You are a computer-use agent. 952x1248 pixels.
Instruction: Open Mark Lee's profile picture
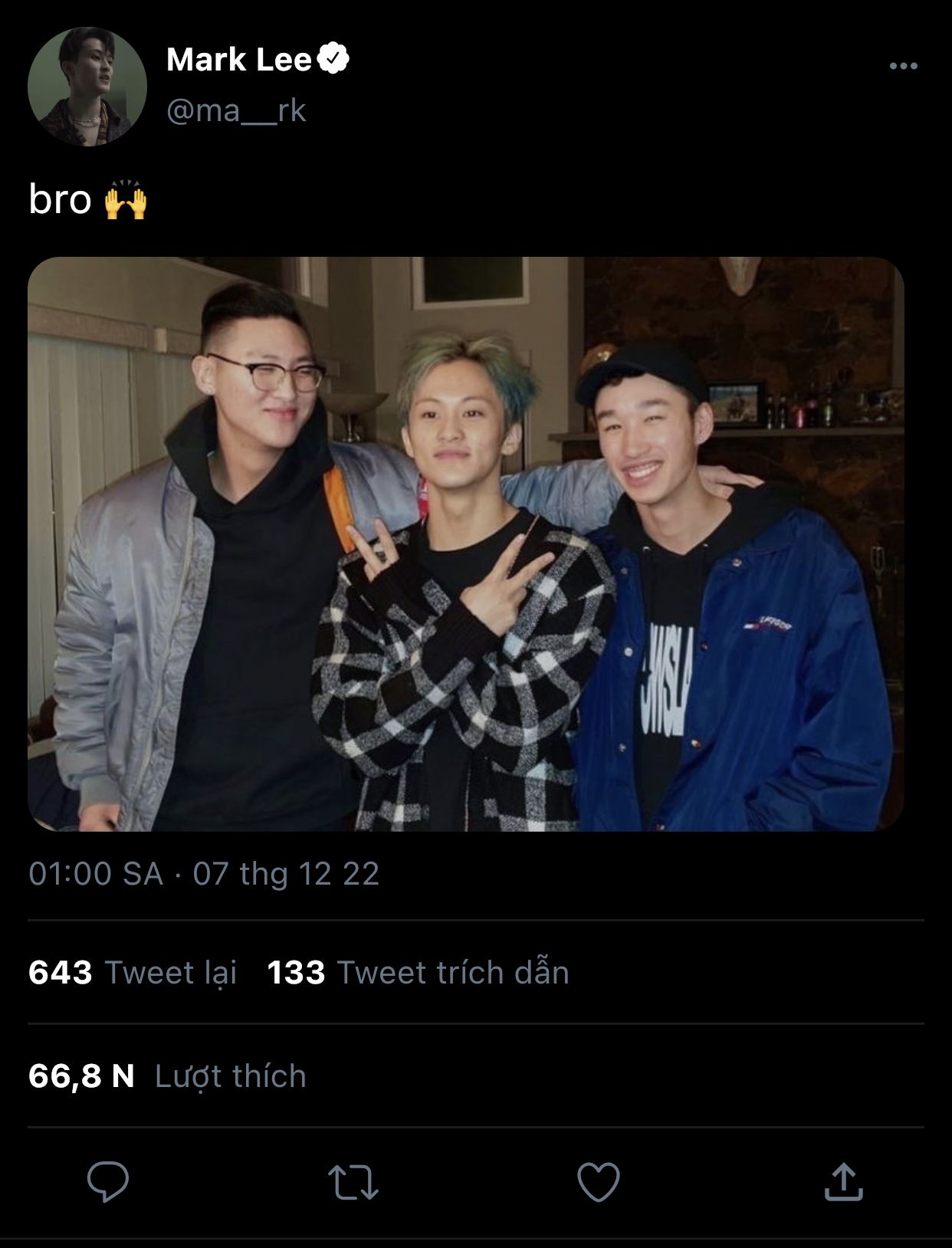(x=87, y=87)
